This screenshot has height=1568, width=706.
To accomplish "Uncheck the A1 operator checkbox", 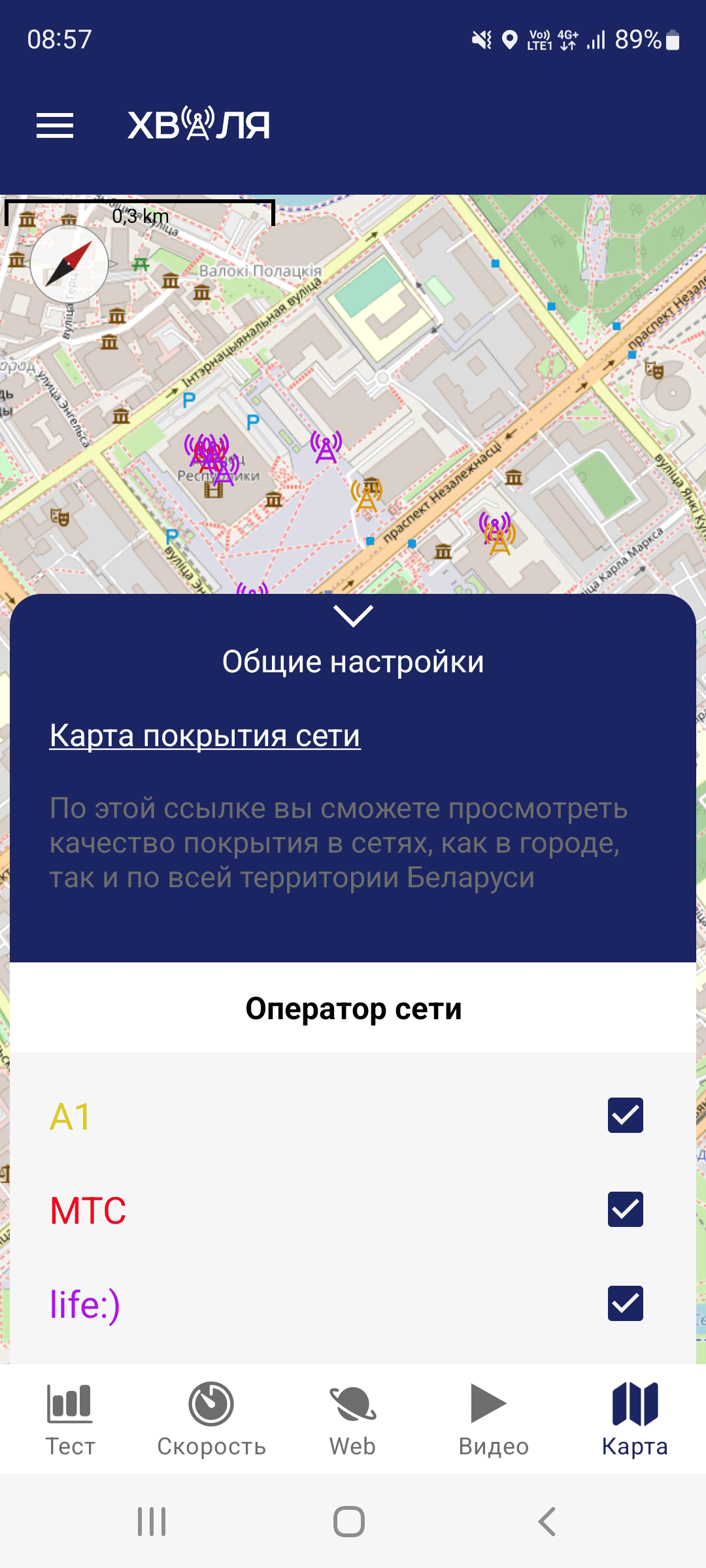I will [625, 1115].
